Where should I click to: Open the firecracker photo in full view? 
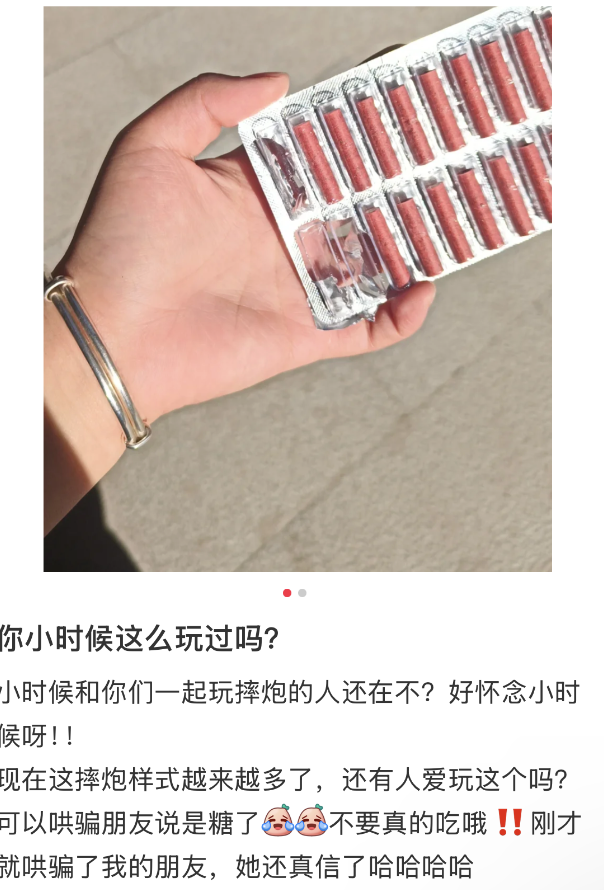pyautogui.click(x=297, y=290)
